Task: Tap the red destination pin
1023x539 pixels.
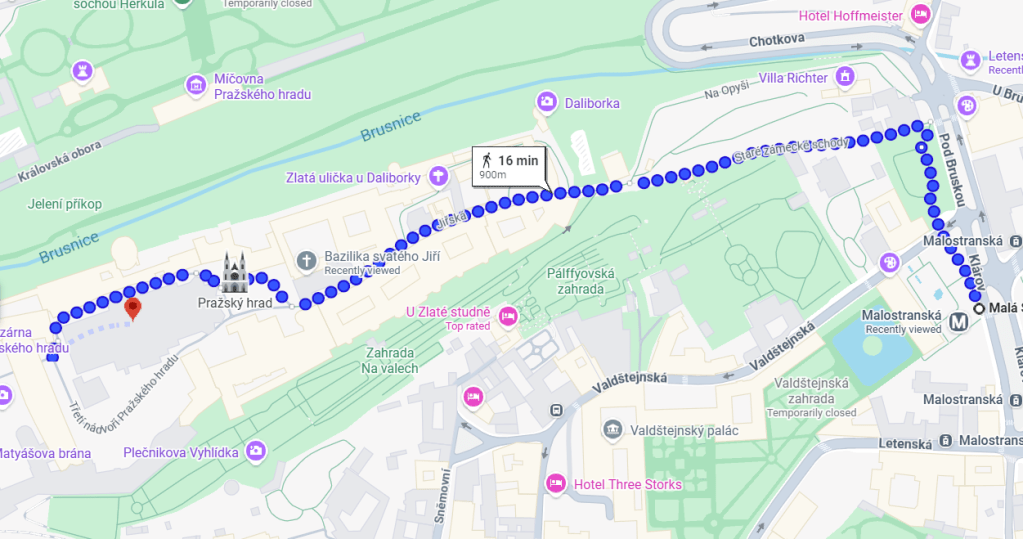Action: [x=132, y=307]
